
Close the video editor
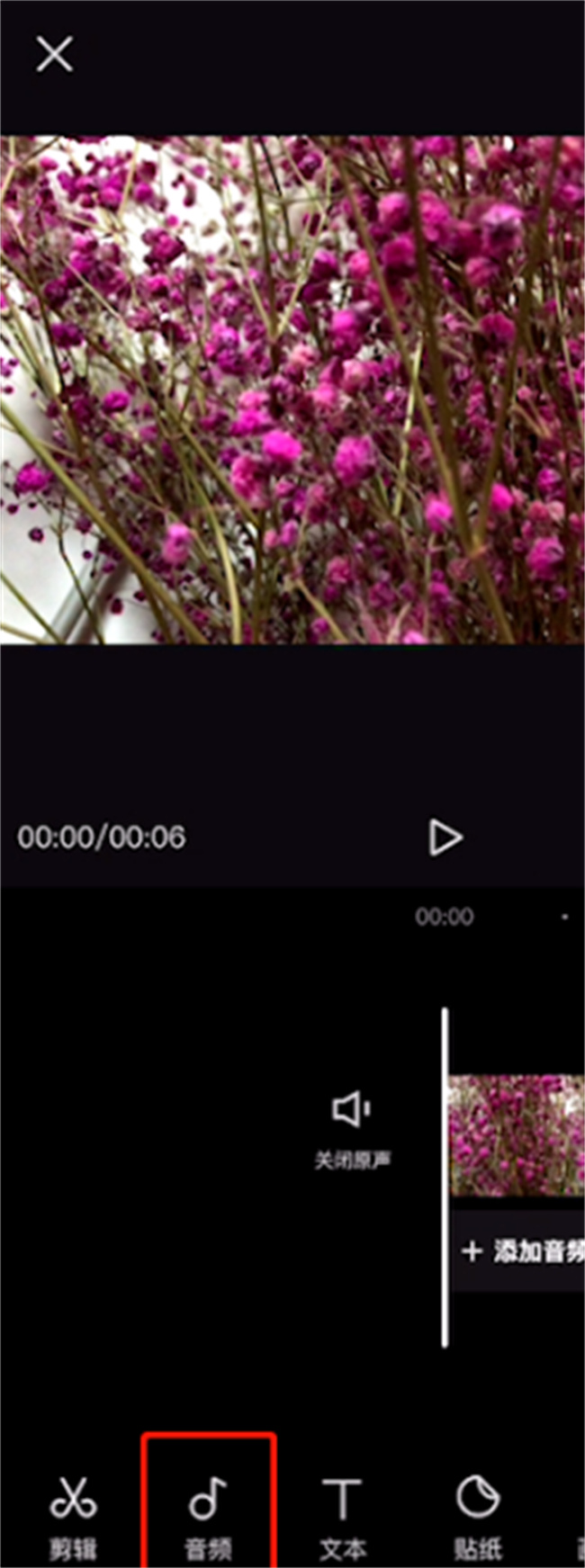(54, 55)
